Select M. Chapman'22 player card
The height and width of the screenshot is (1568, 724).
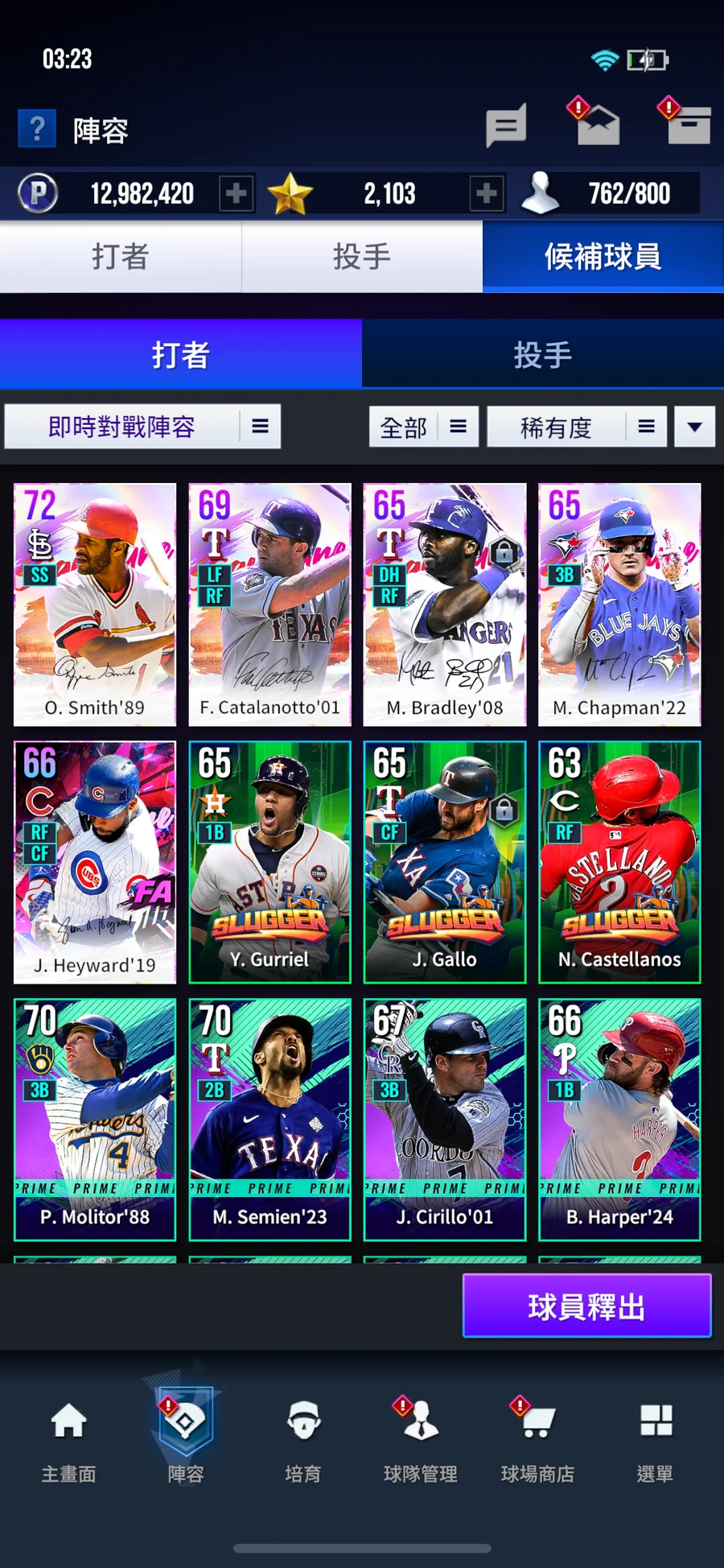tap(619, 605)
